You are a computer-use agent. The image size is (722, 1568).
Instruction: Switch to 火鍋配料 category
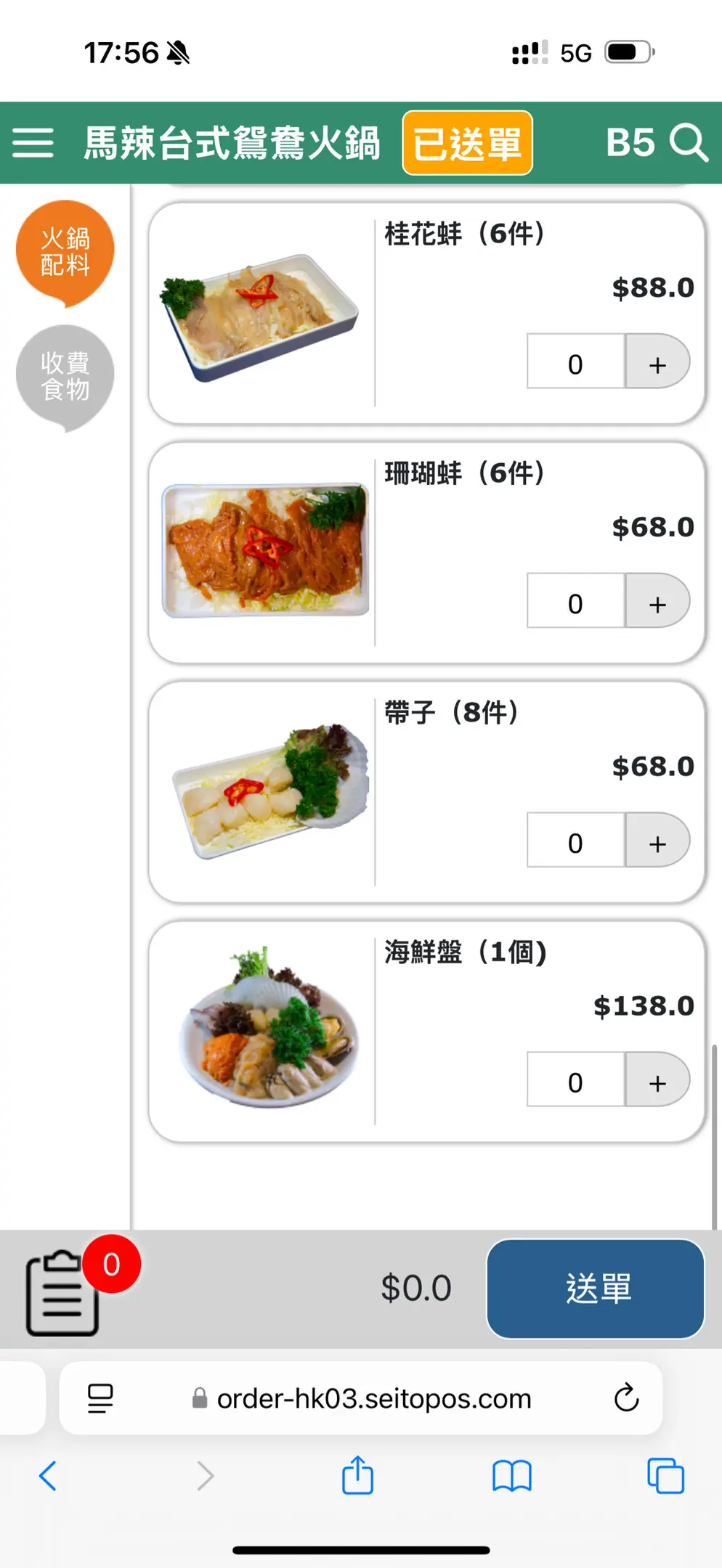65,251
